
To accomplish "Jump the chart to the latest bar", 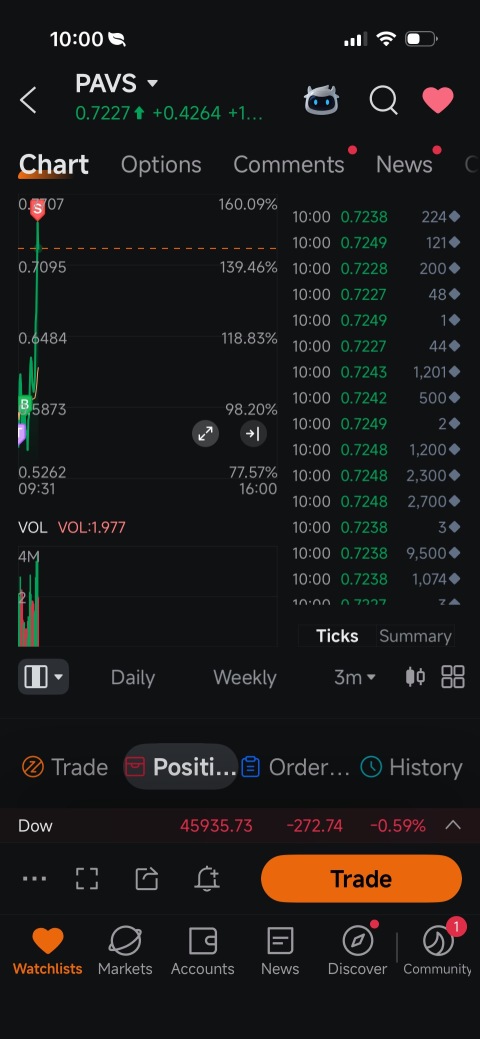I will (x=253, y=434).
